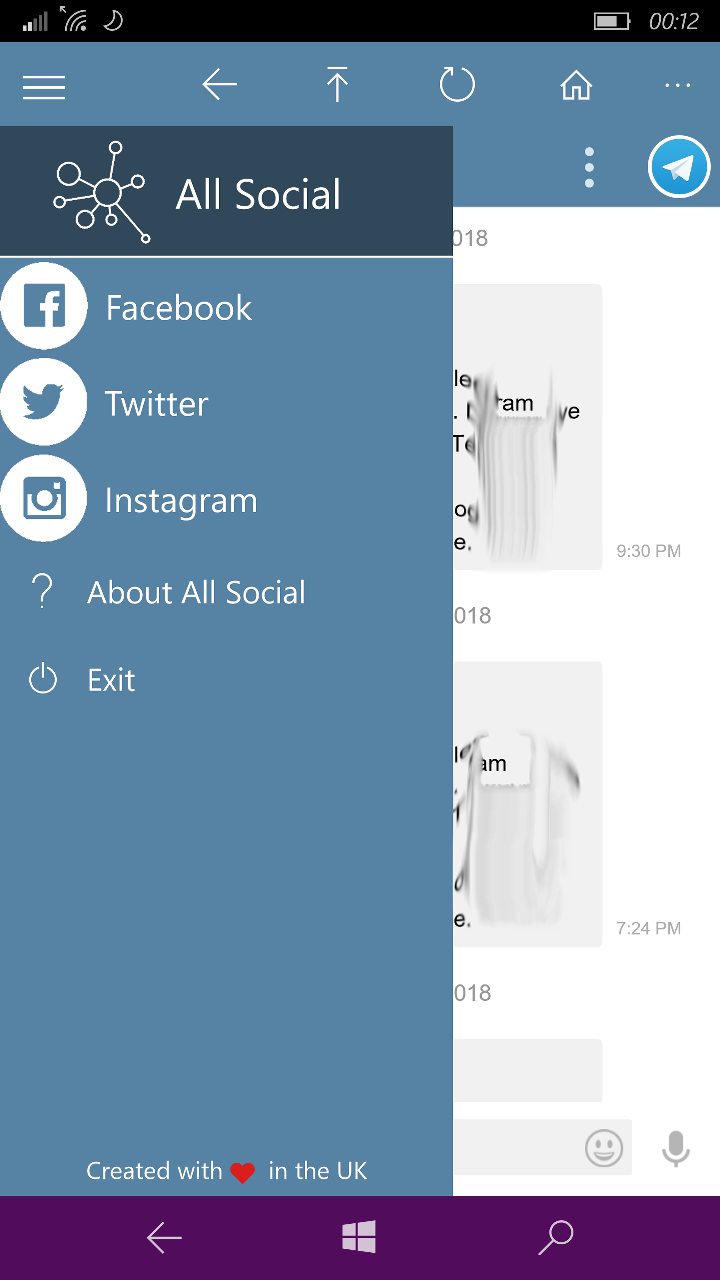The width and height of the screenshot is (720, 1280).
Task: Refresh the current page
Action: (457, 86)
